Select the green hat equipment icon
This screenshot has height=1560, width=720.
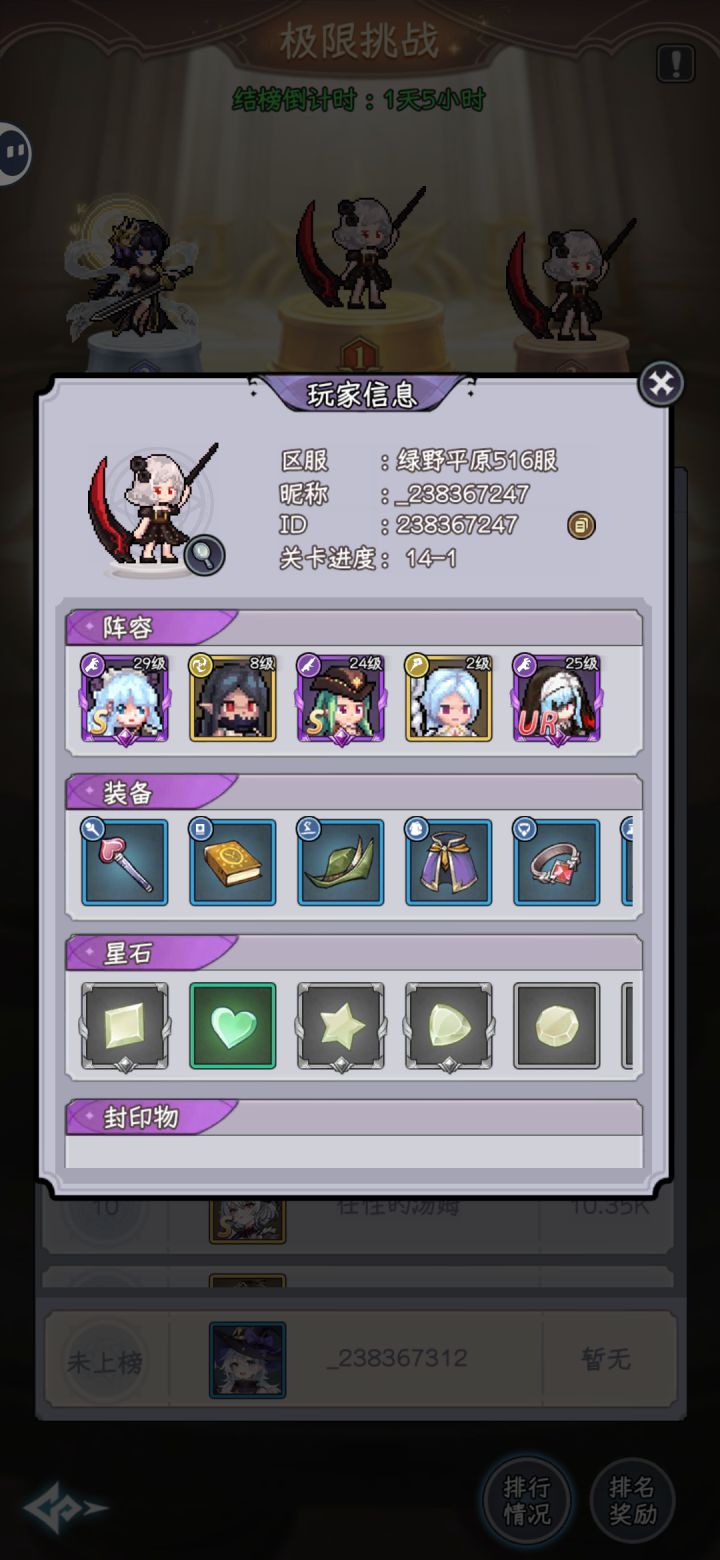point(340,862)
